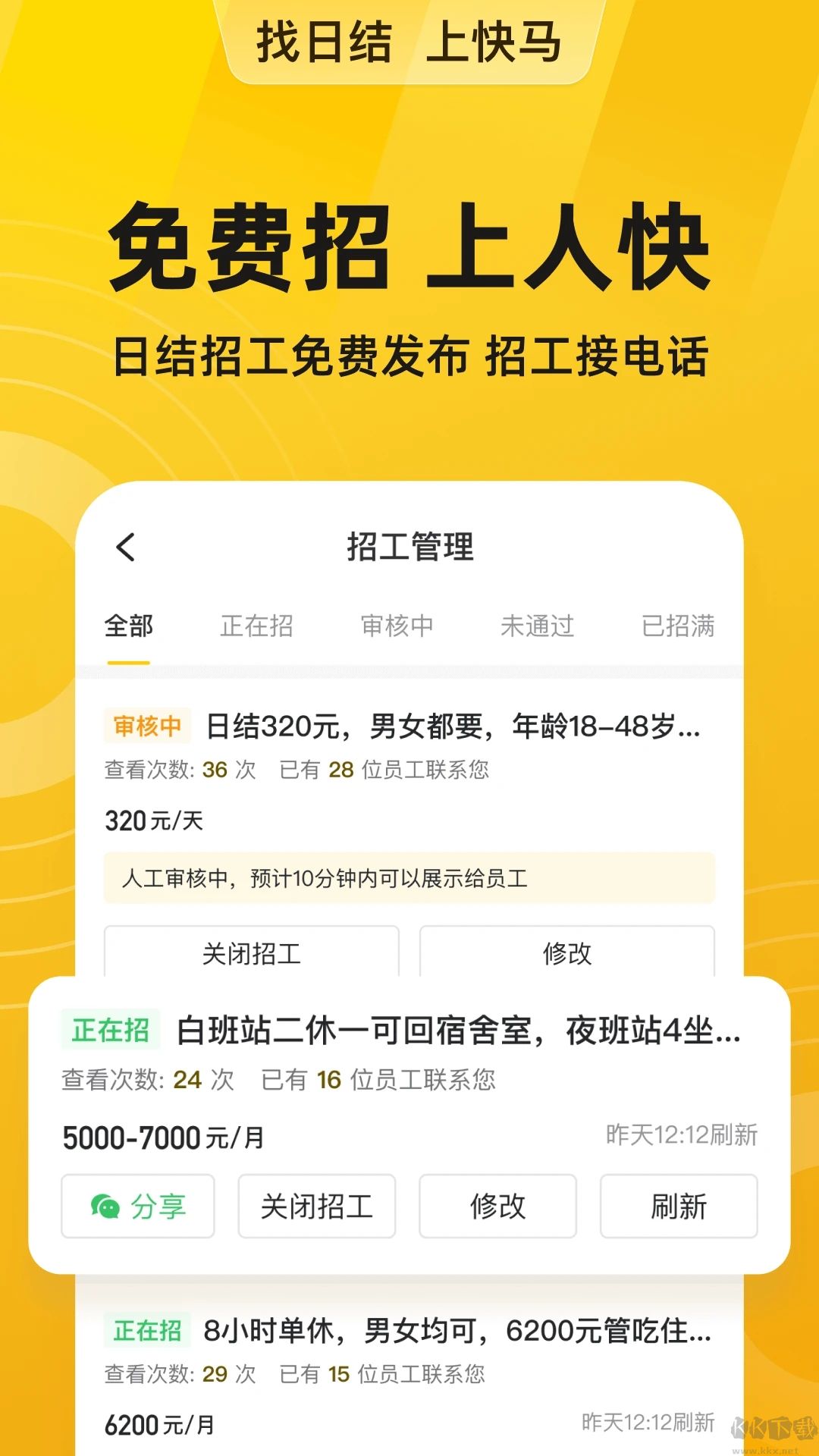Select the 未通过 tab
Screen dimensions: 819x1456
pyautogui.click(x=539, y=626)
